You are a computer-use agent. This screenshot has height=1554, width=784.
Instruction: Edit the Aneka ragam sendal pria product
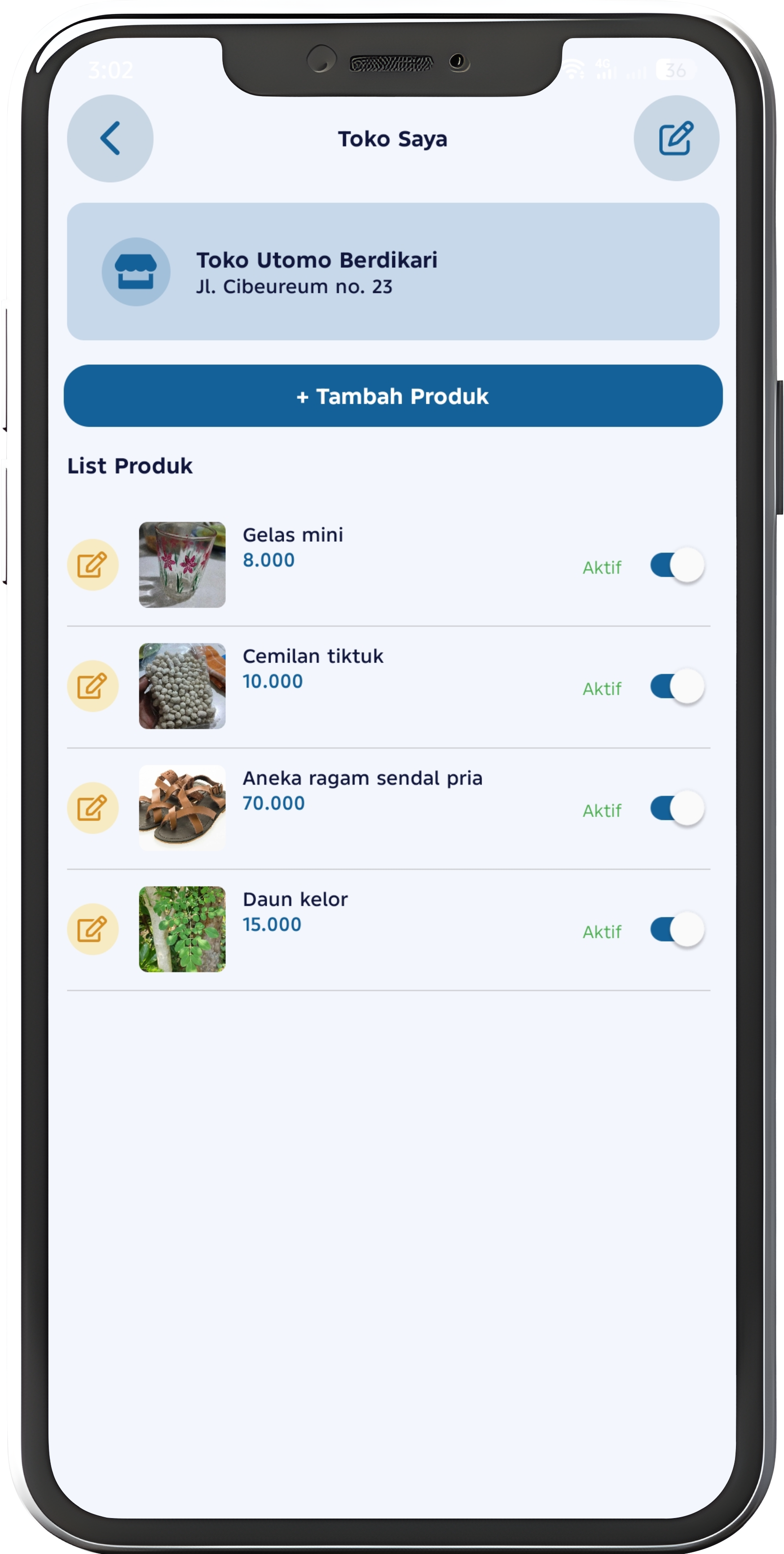(x=92, y=808)
